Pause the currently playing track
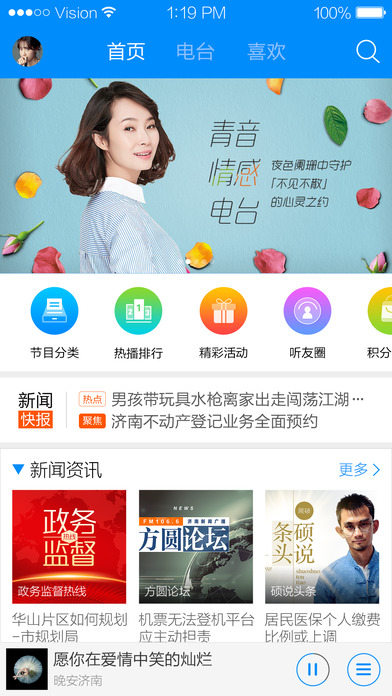 coord(313,669)
